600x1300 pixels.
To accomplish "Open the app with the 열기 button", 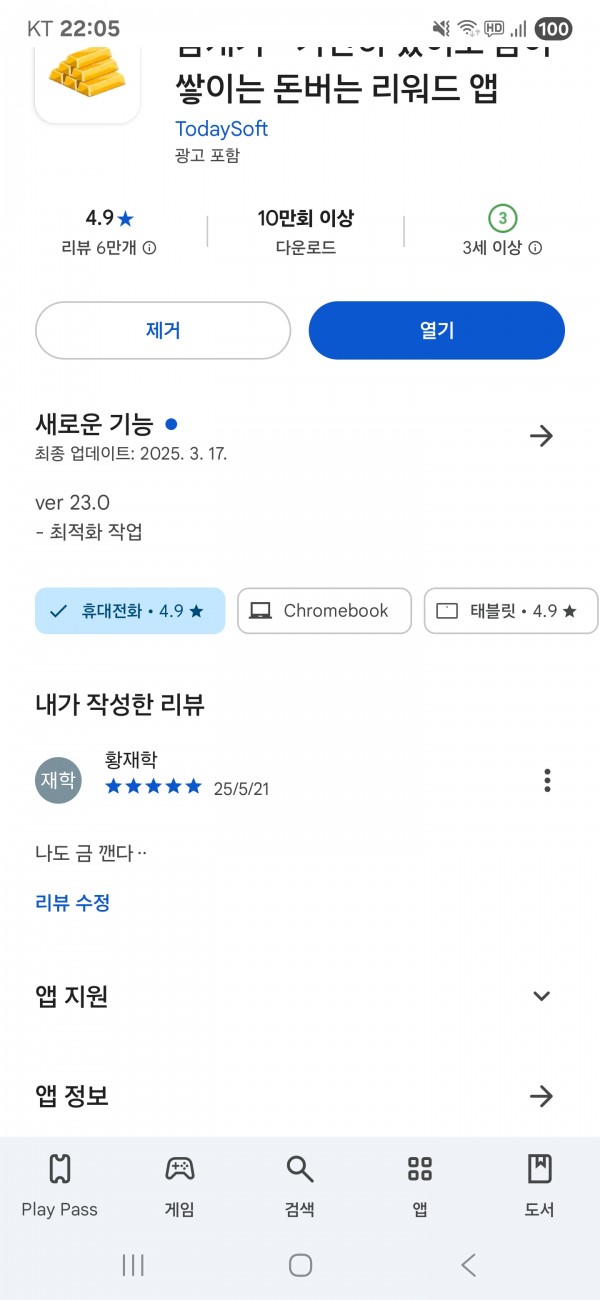I will [436, 330].
